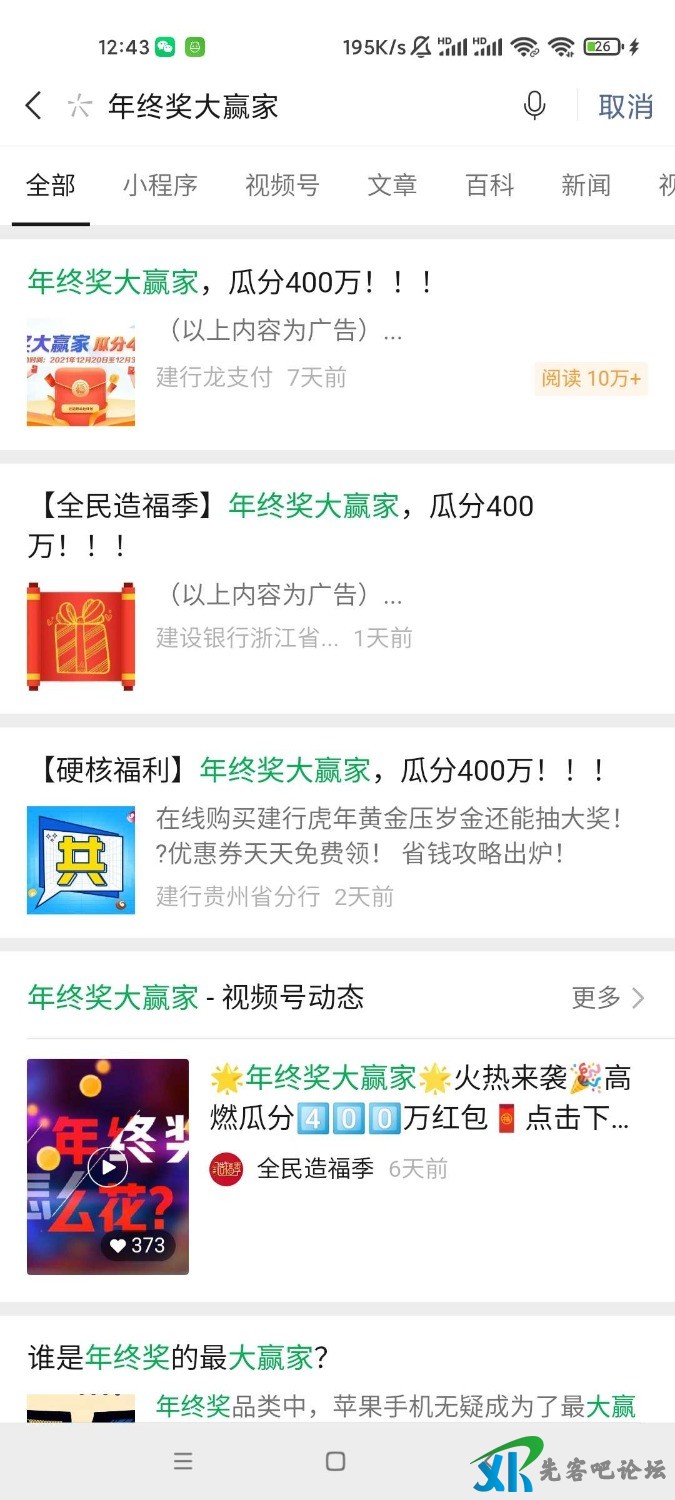The height and width of the screenshot is (1500, 675).
Task: Switch to the 小程序 tab
Action: click(x=160, y=185)
